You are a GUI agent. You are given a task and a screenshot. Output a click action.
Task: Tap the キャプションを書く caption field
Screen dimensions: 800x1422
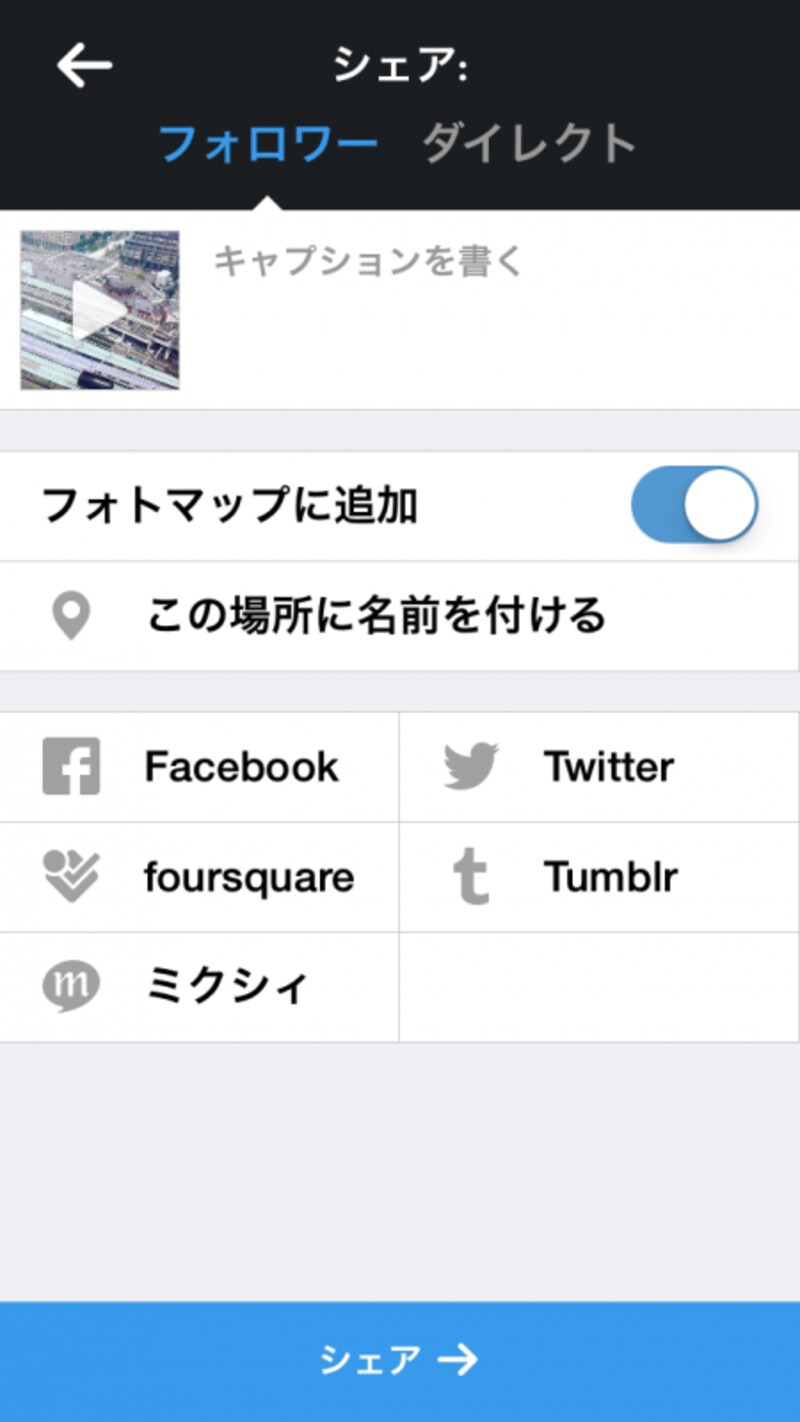[370, 260]
